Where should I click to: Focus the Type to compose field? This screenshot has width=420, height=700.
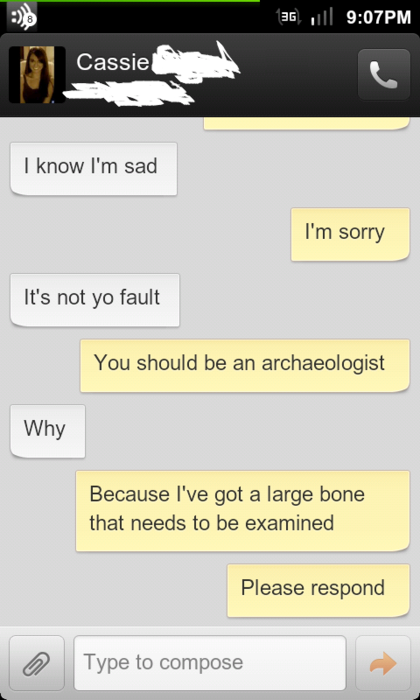[210, 663]
